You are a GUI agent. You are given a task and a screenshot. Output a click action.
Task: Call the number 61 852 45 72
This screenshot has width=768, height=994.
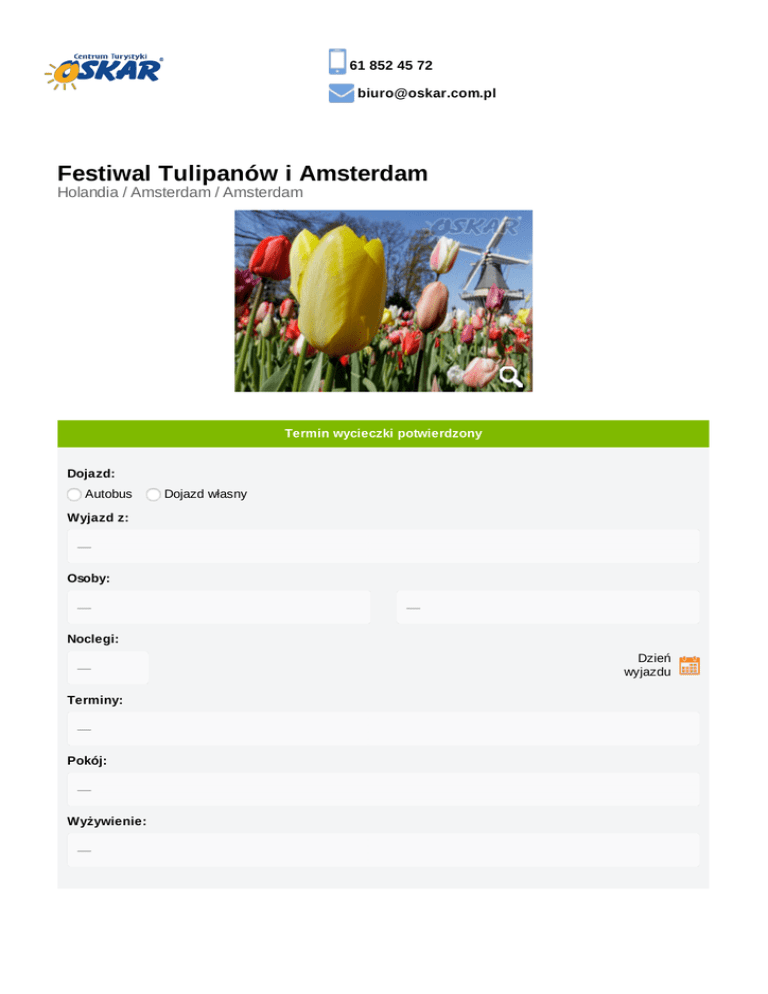391,65
